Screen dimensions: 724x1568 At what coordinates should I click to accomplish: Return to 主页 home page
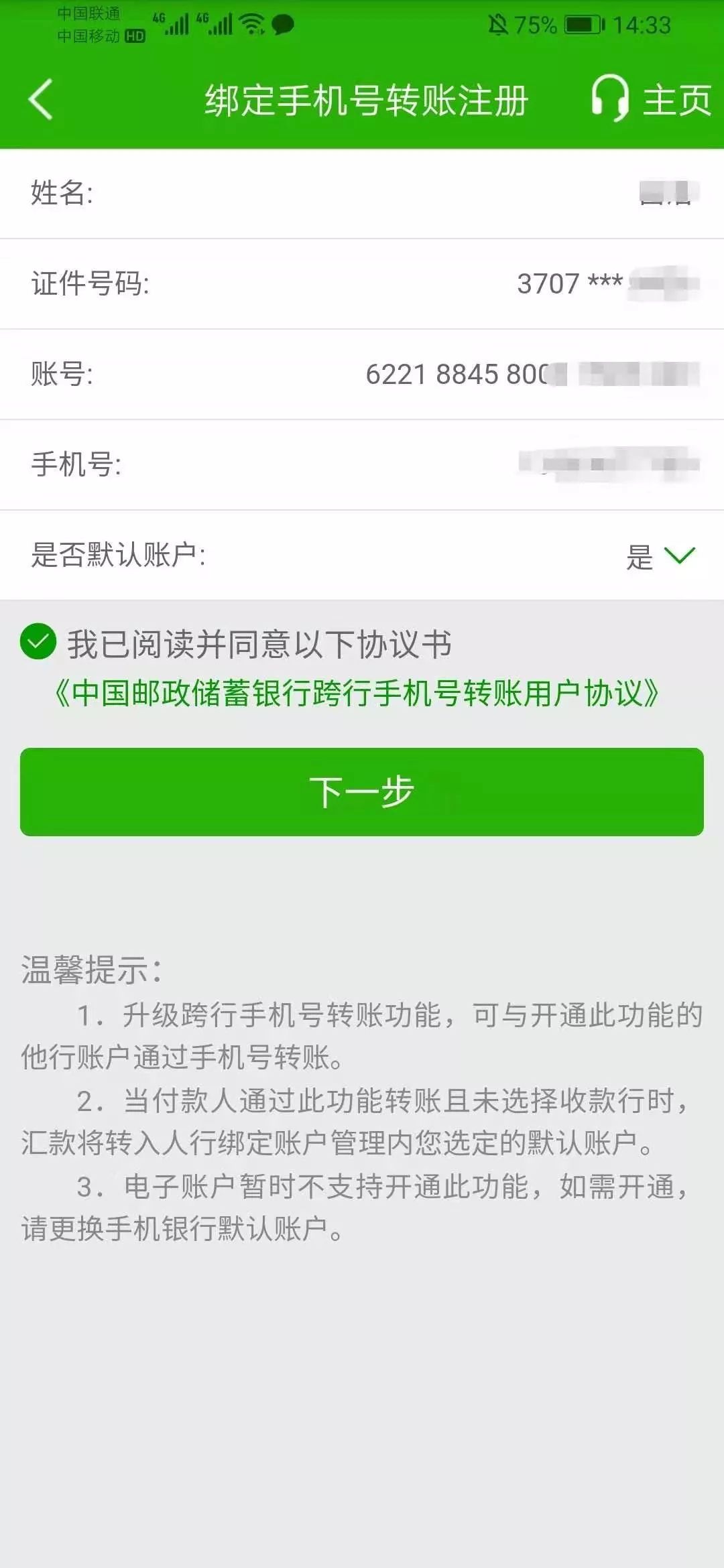(x=677, y=101)
